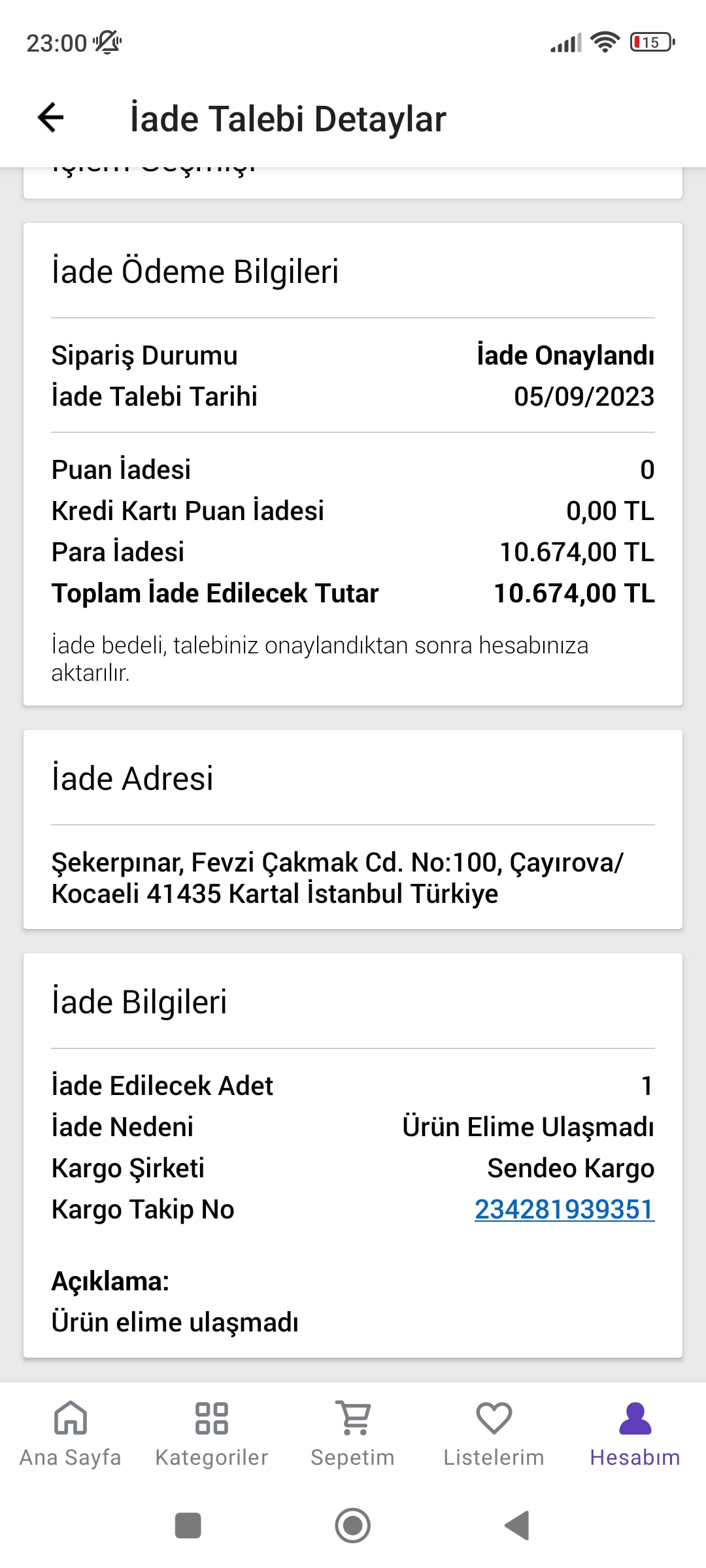Open the Kategoriler tab

coord(212,1433)
